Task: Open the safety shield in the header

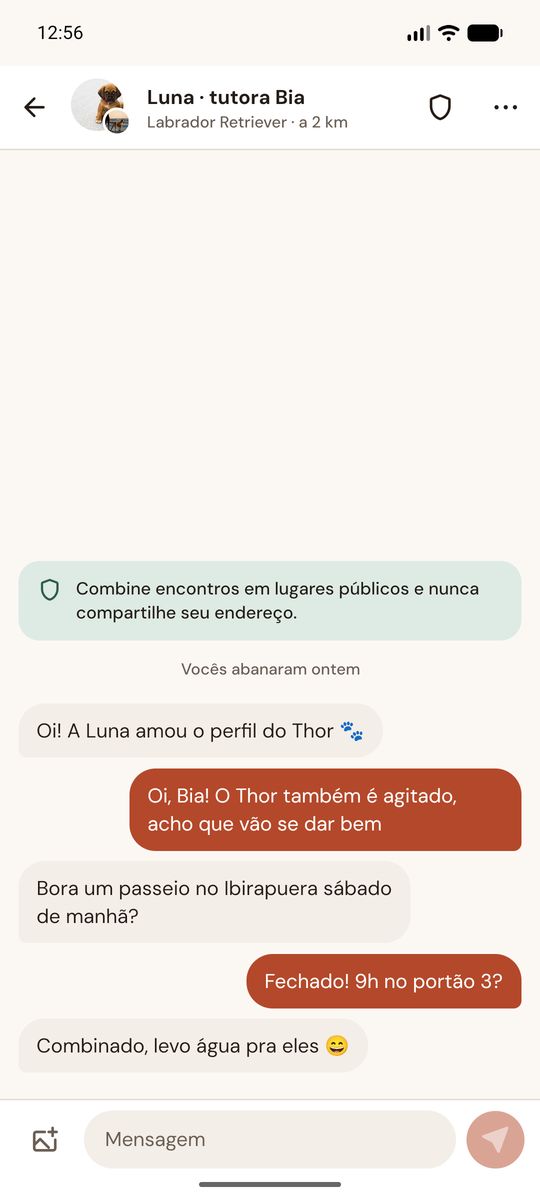Action: (440, 108)
